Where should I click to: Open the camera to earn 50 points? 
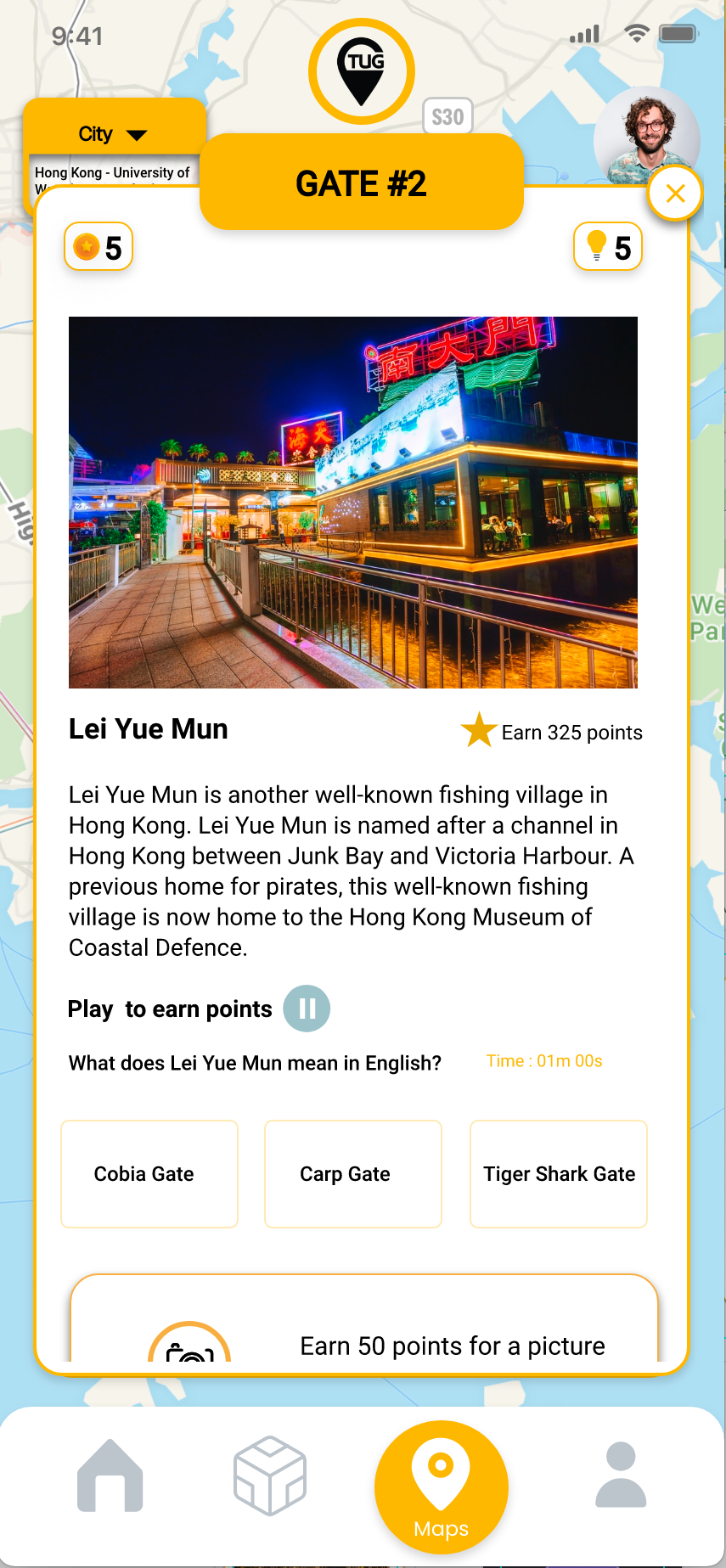tap(189, 1343)
